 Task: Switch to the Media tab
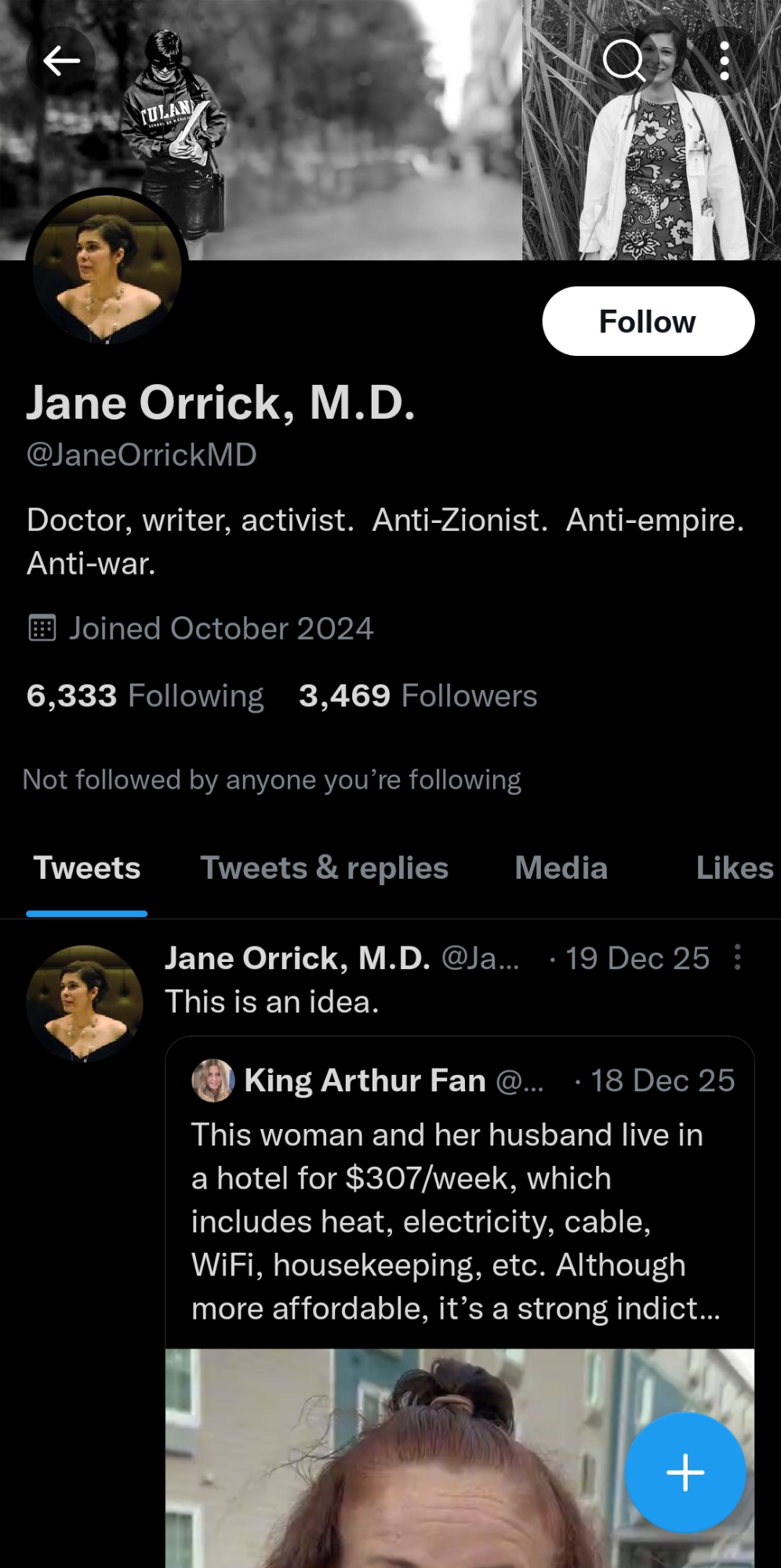561,868
